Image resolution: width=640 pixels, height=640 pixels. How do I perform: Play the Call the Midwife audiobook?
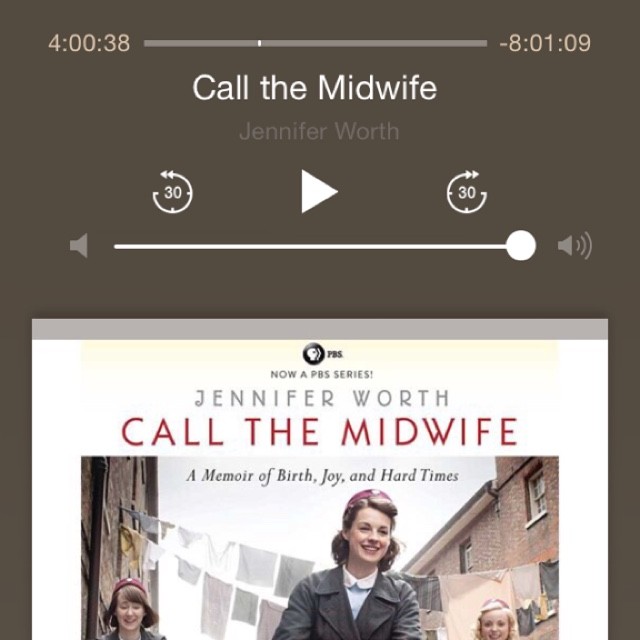(x=319, y=191)
